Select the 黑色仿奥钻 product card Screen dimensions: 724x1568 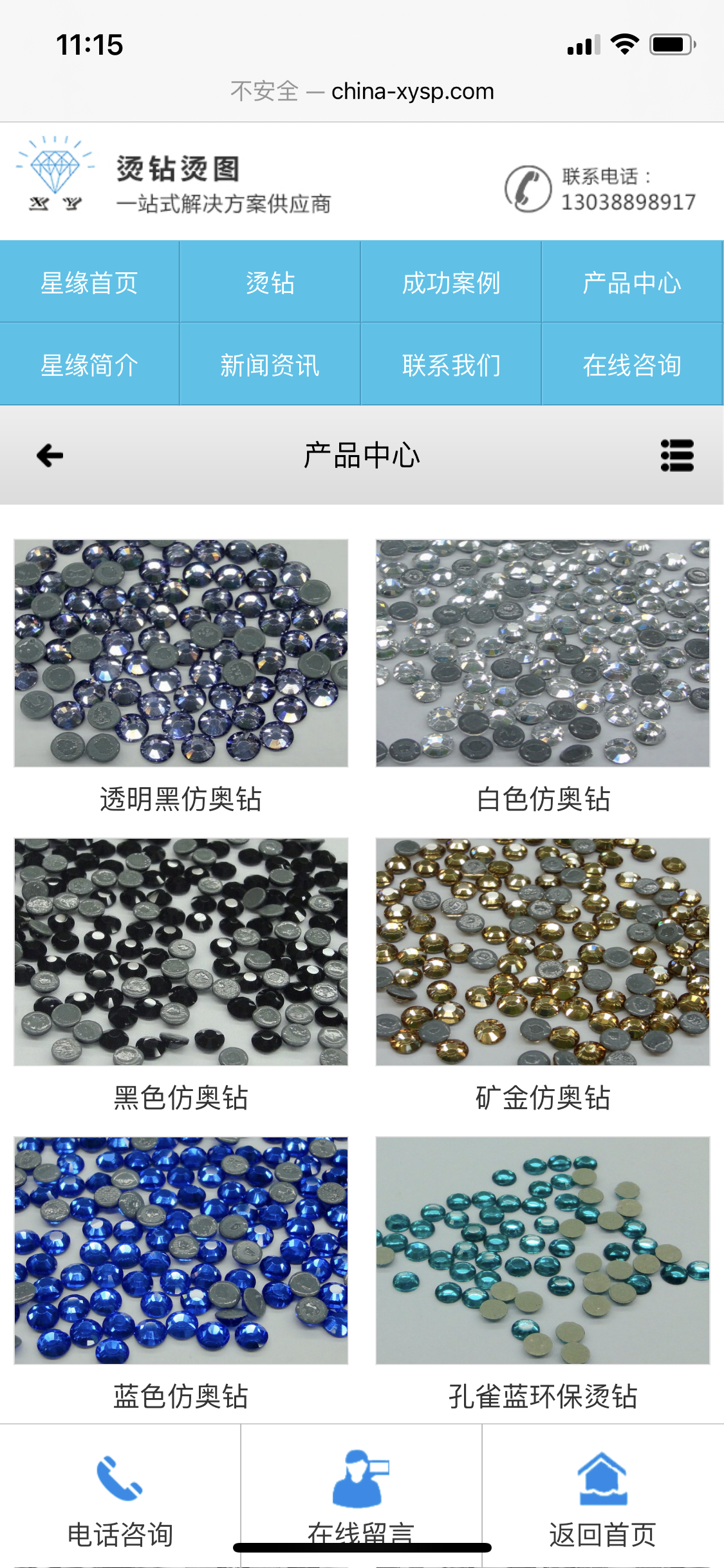coord(181,952)
